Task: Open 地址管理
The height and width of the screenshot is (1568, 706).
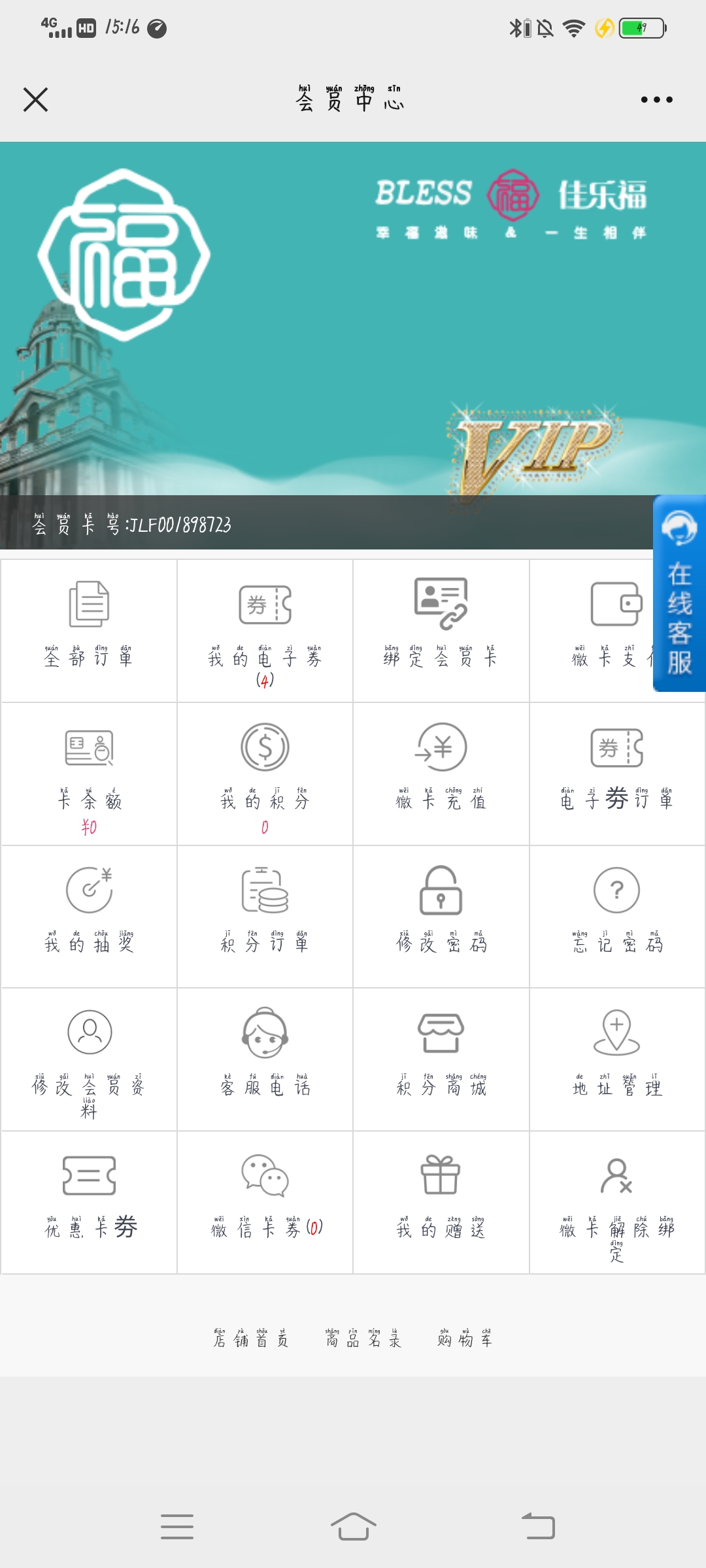Action: [x=617, y=1060]
